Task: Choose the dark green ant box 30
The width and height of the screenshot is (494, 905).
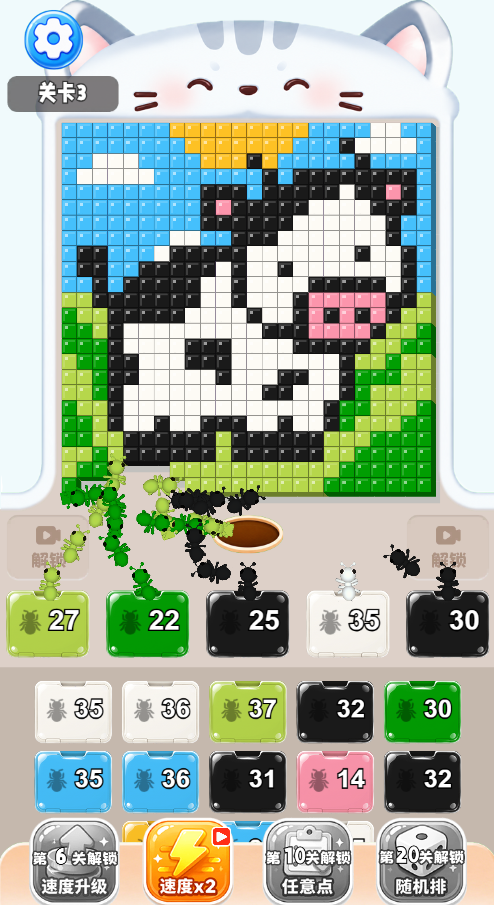Action: [422, 711]
